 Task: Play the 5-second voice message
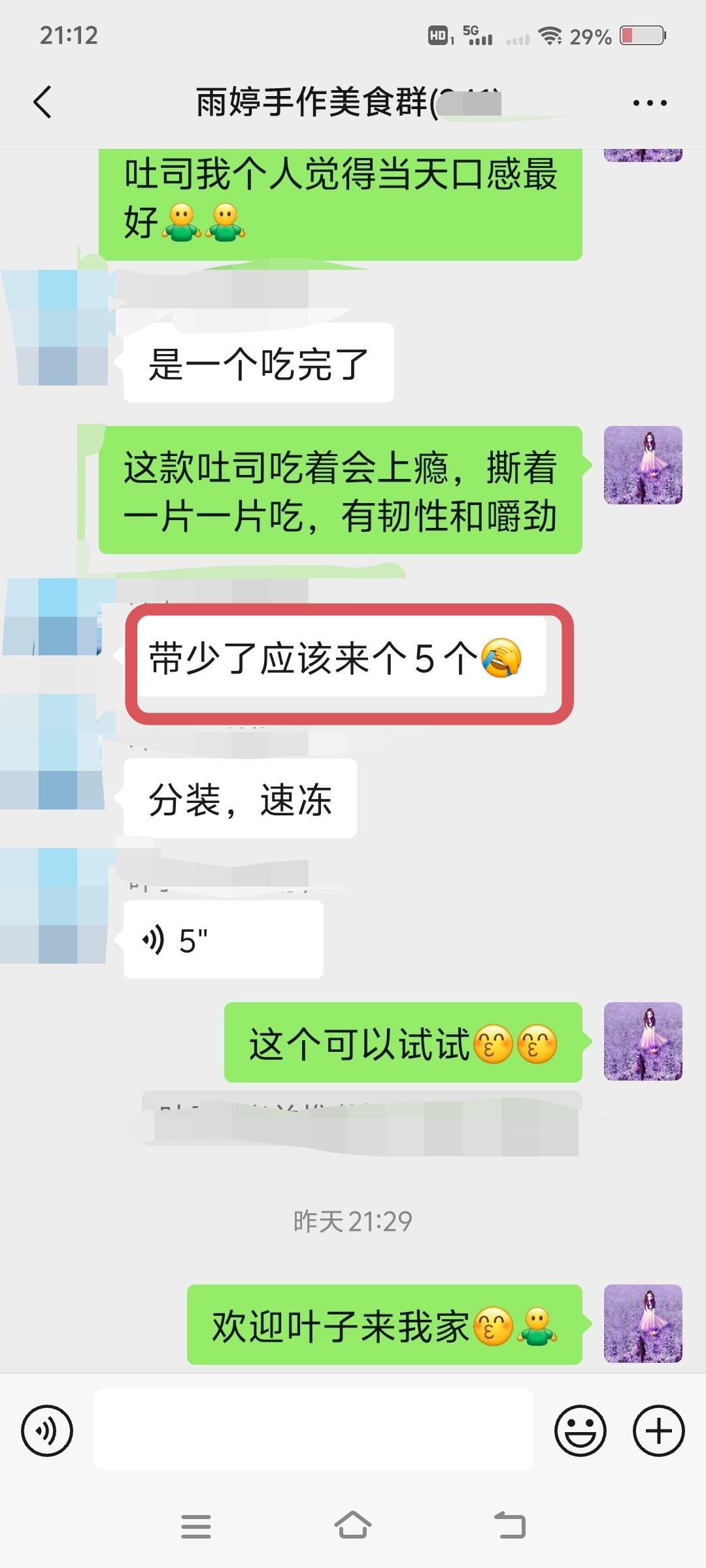tap(223, 939)
